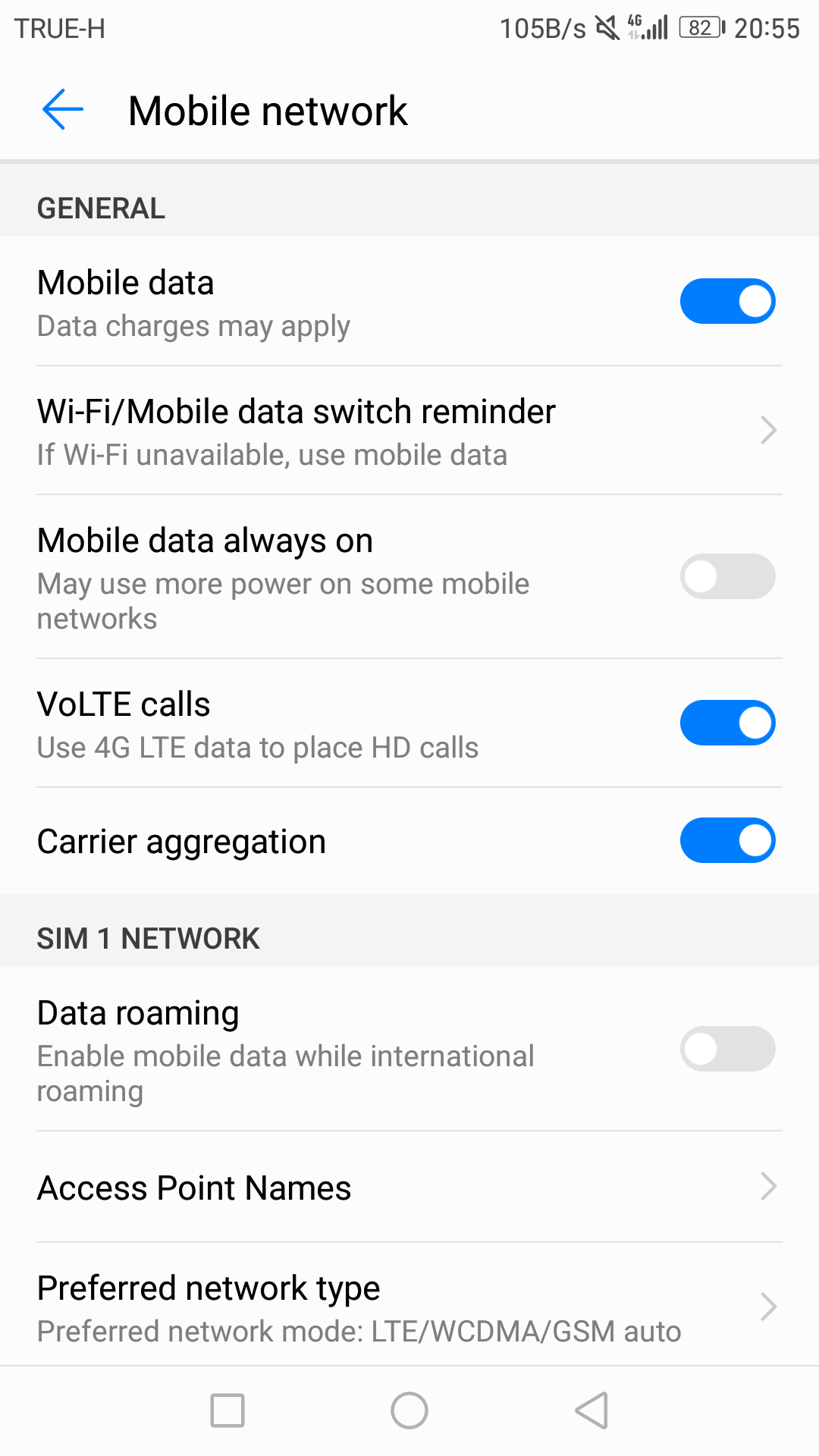
Task: Go back using the top-left arrow
Action: pyautogui.click(x=63, y=110)
